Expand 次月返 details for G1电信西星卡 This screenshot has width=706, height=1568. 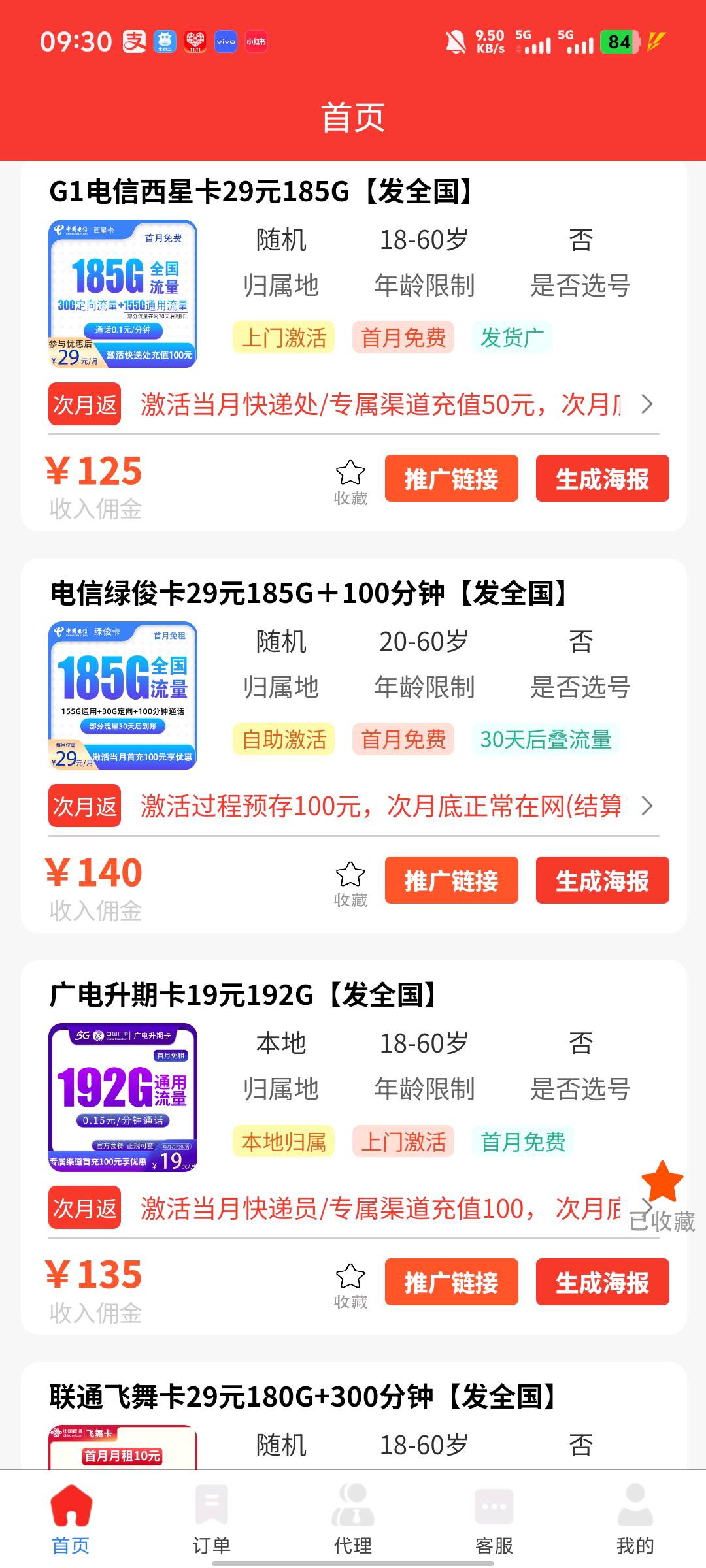tap(647, 404)
